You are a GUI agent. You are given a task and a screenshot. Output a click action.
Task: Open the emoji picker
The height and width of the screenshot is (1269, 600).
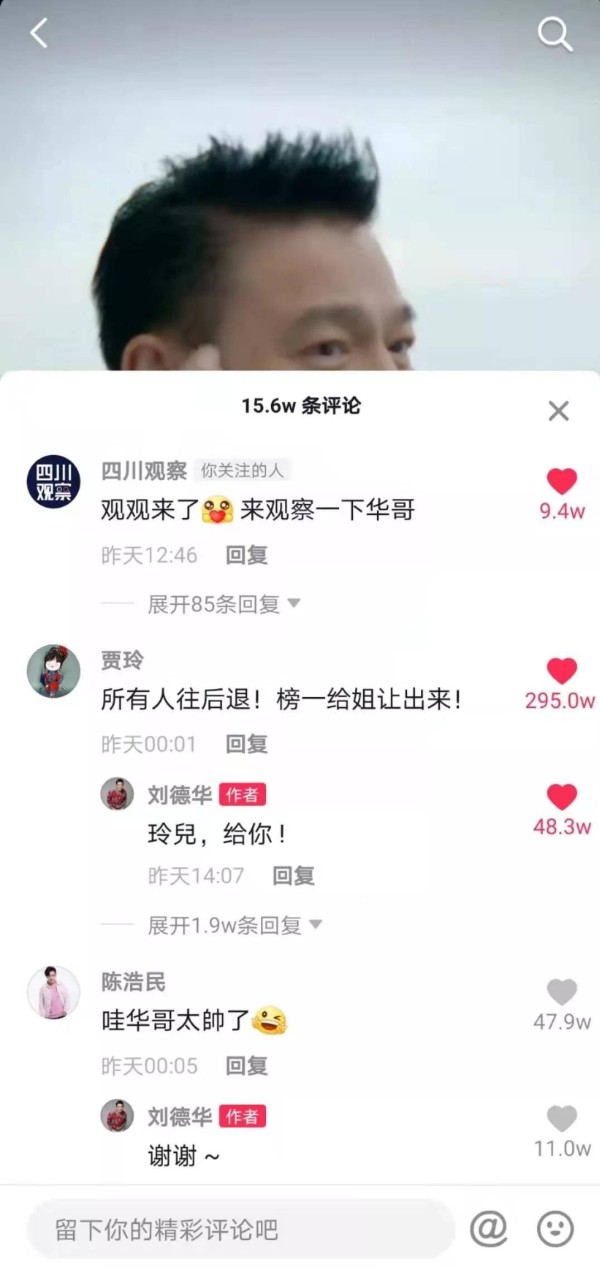[555, 1228]
